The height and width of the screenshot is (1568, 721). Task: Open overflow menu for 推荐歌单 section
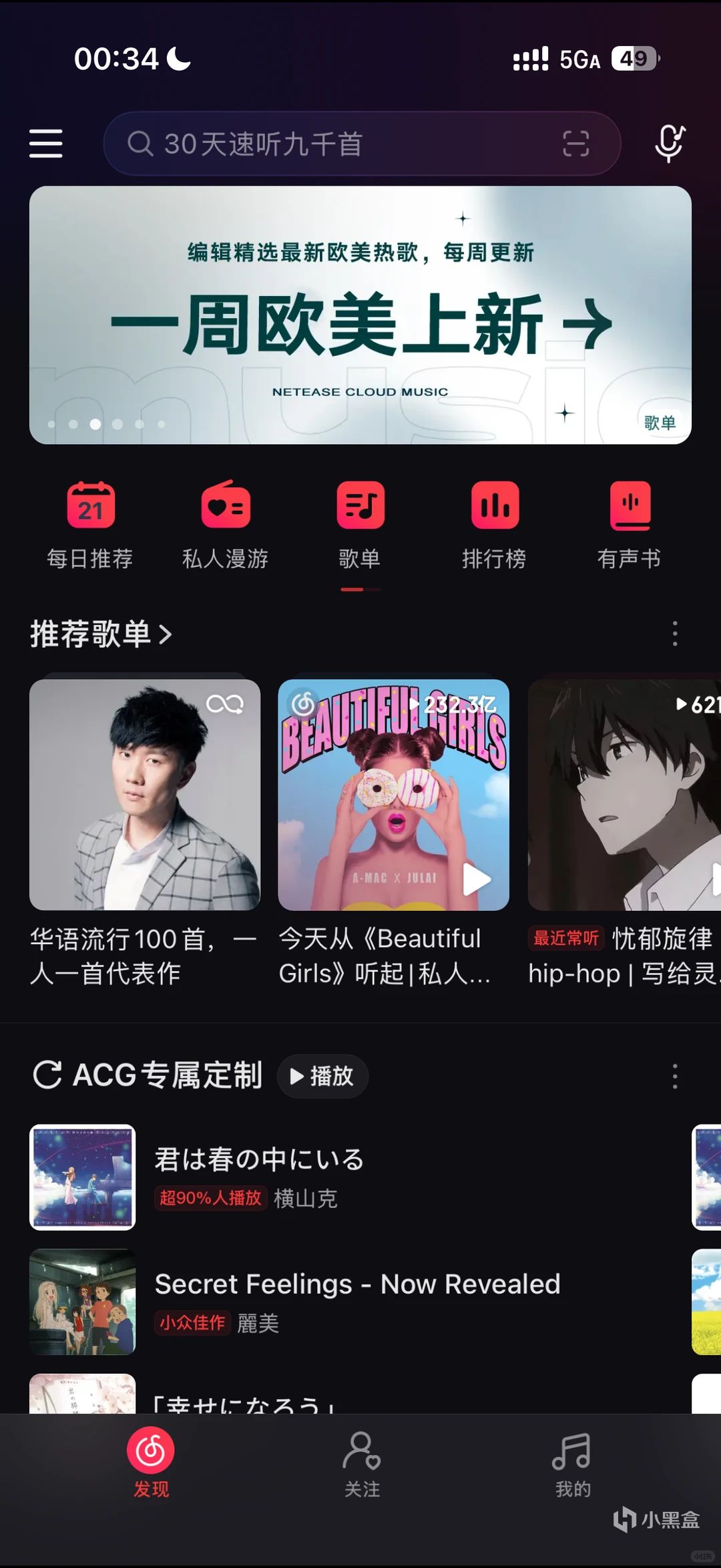(675, 634)
